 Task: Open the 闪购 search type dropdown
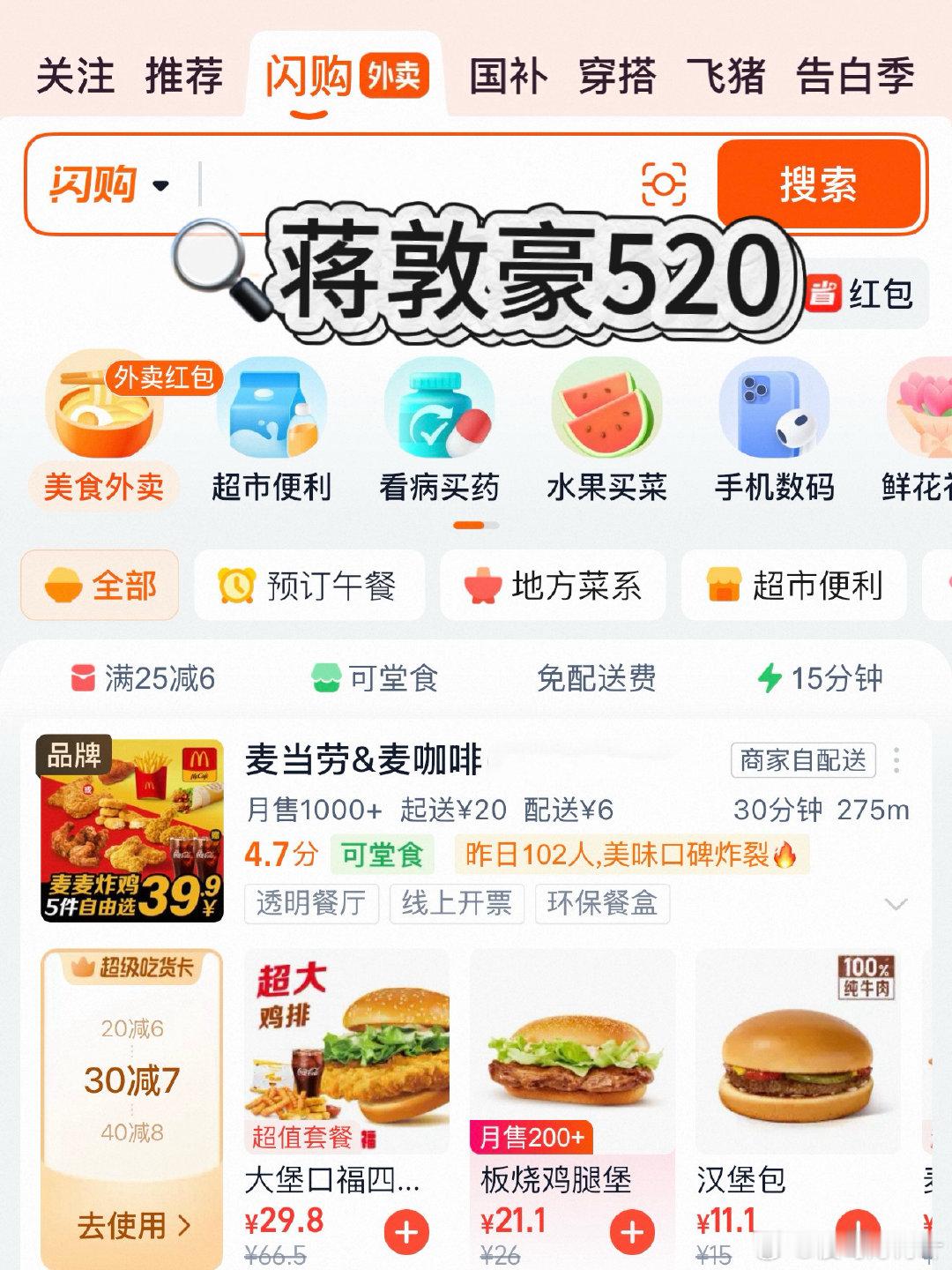coord(108,185)
